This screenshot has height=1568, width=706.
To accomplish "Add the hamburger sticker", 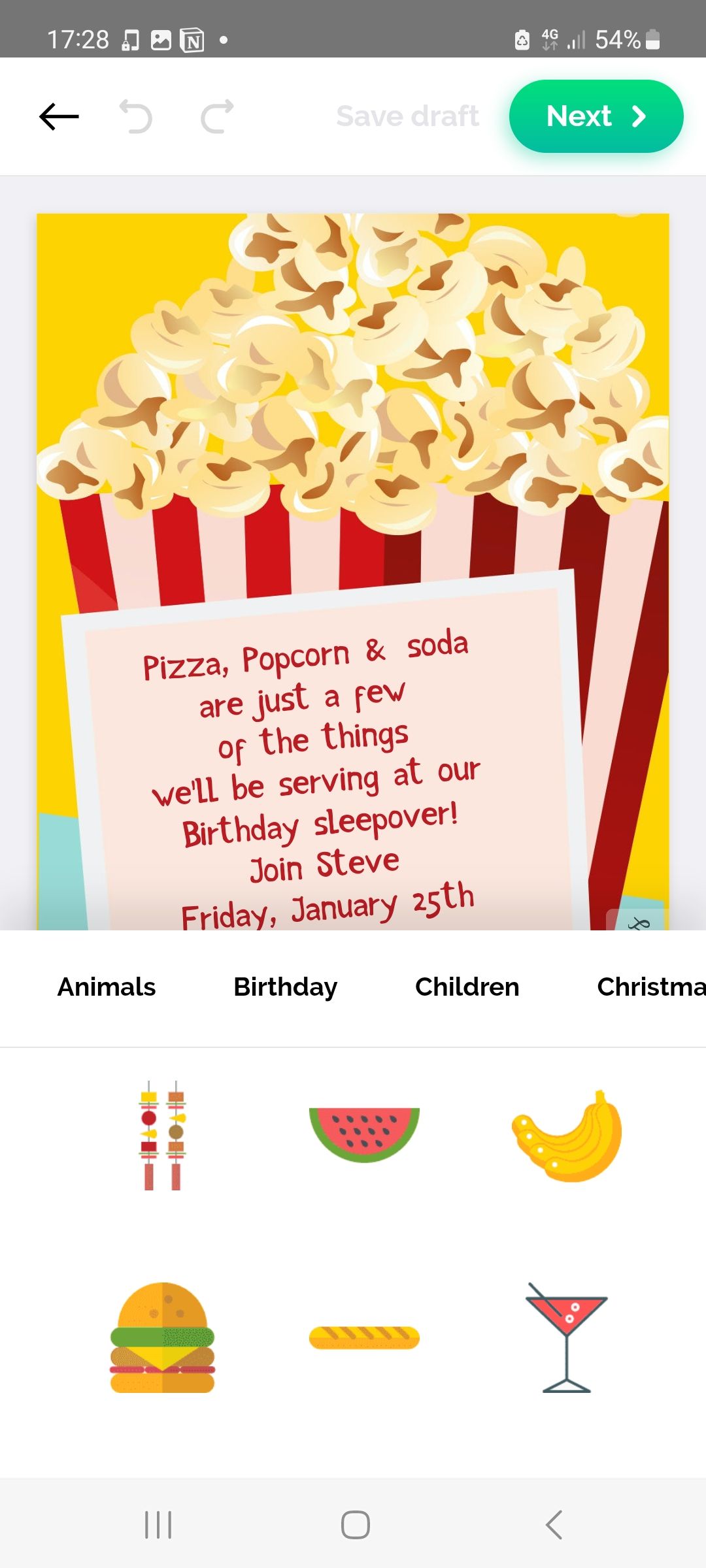I will point(163,1340).
